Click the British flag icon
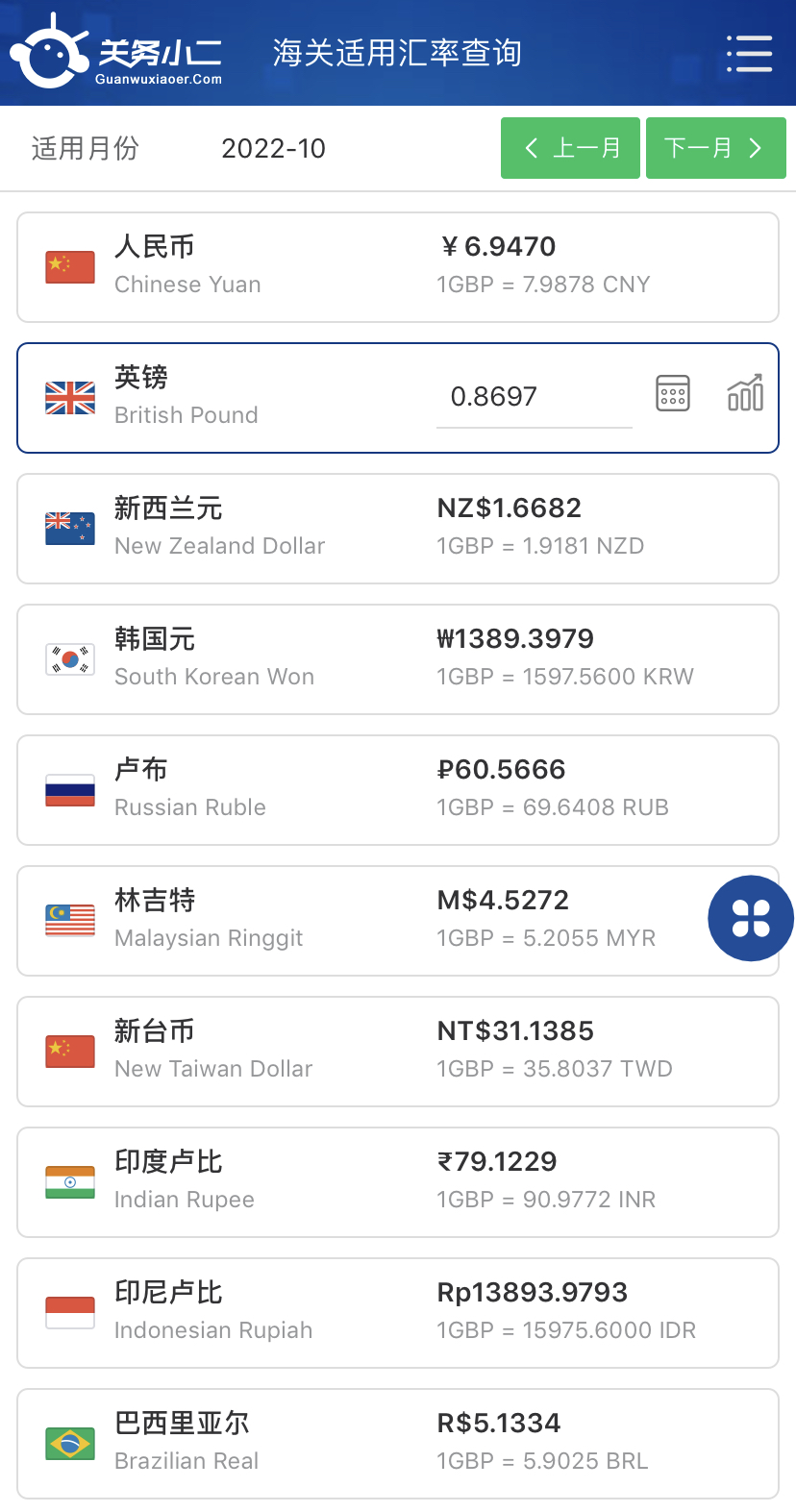 (x=69, y=395)
